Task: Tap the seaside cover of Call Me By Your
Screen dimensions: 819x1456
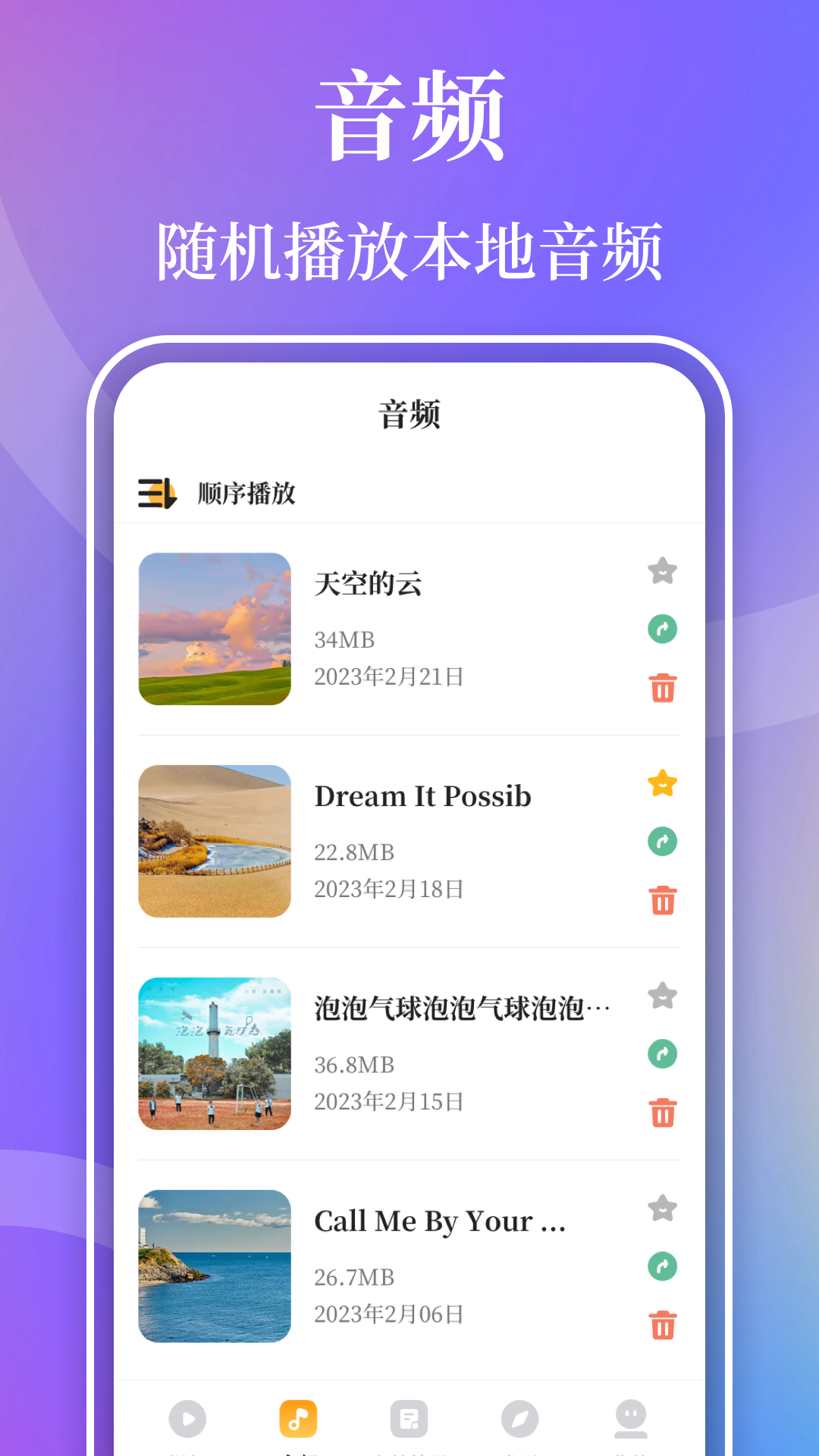Action: tap(215, 1266)
